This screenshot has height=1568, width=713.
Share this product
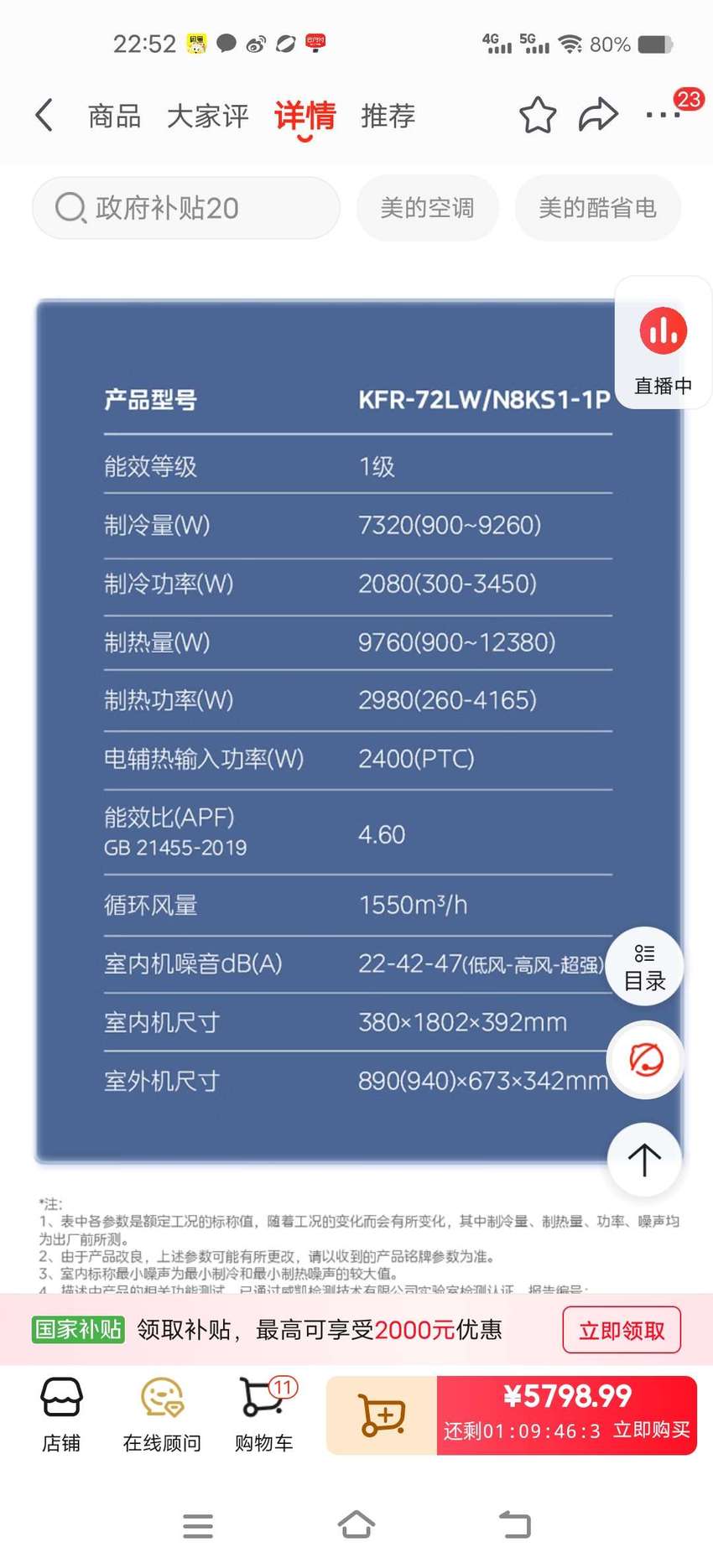(x=598, y=116)
